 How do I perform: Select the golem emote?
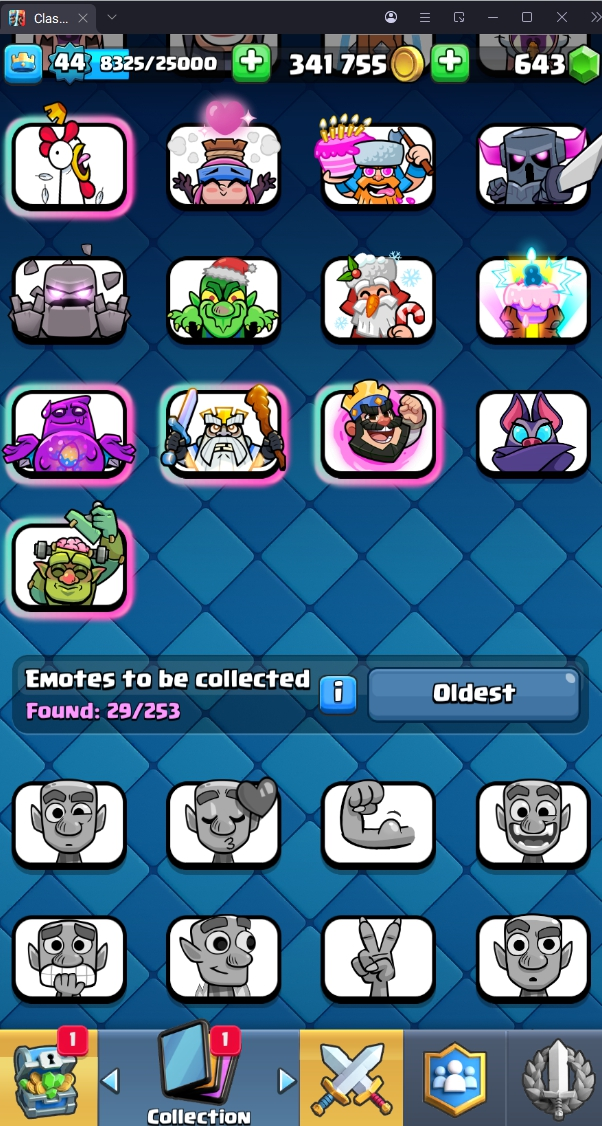coord(69,298)
